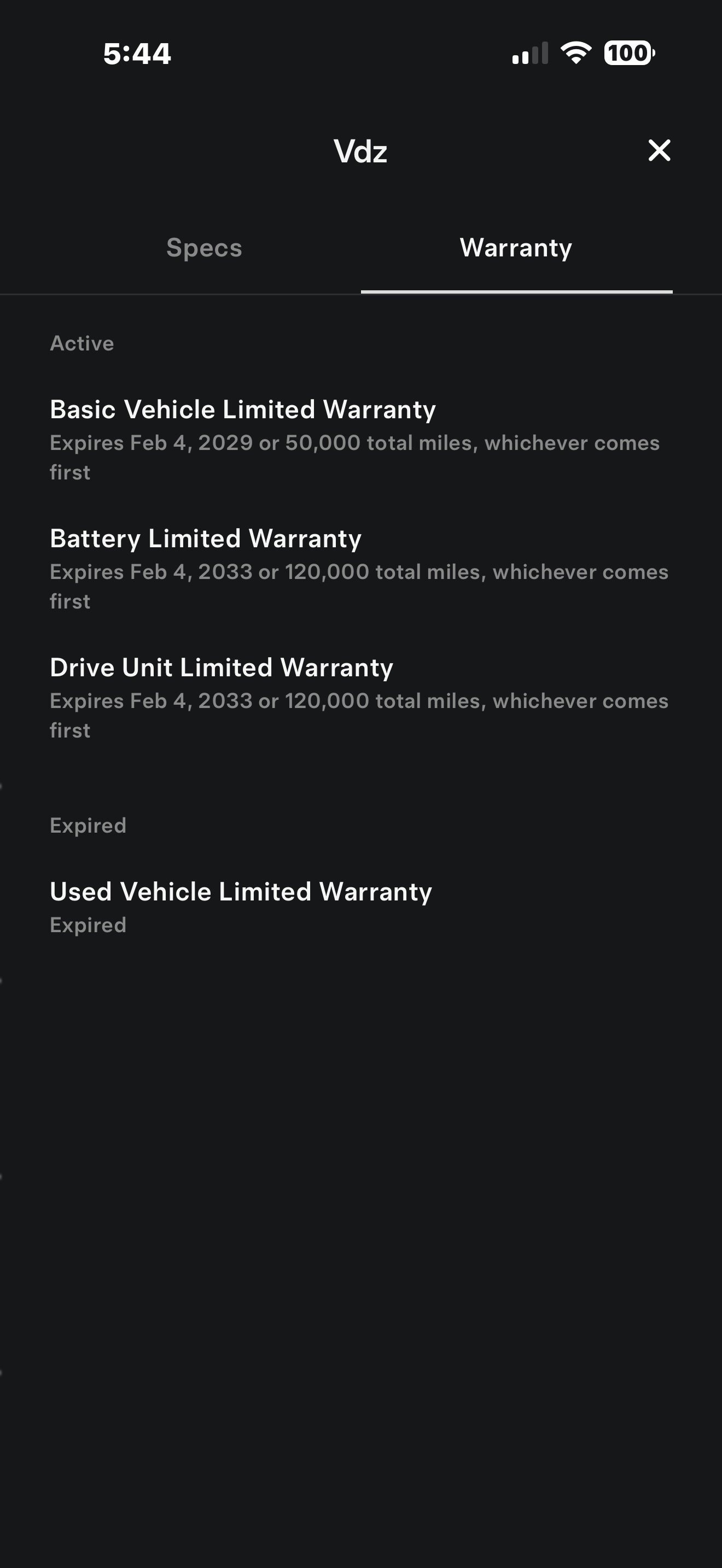Close the Vdz details screen
The width and height of the screenshot is (722, 1568).
tap(659, 150)
